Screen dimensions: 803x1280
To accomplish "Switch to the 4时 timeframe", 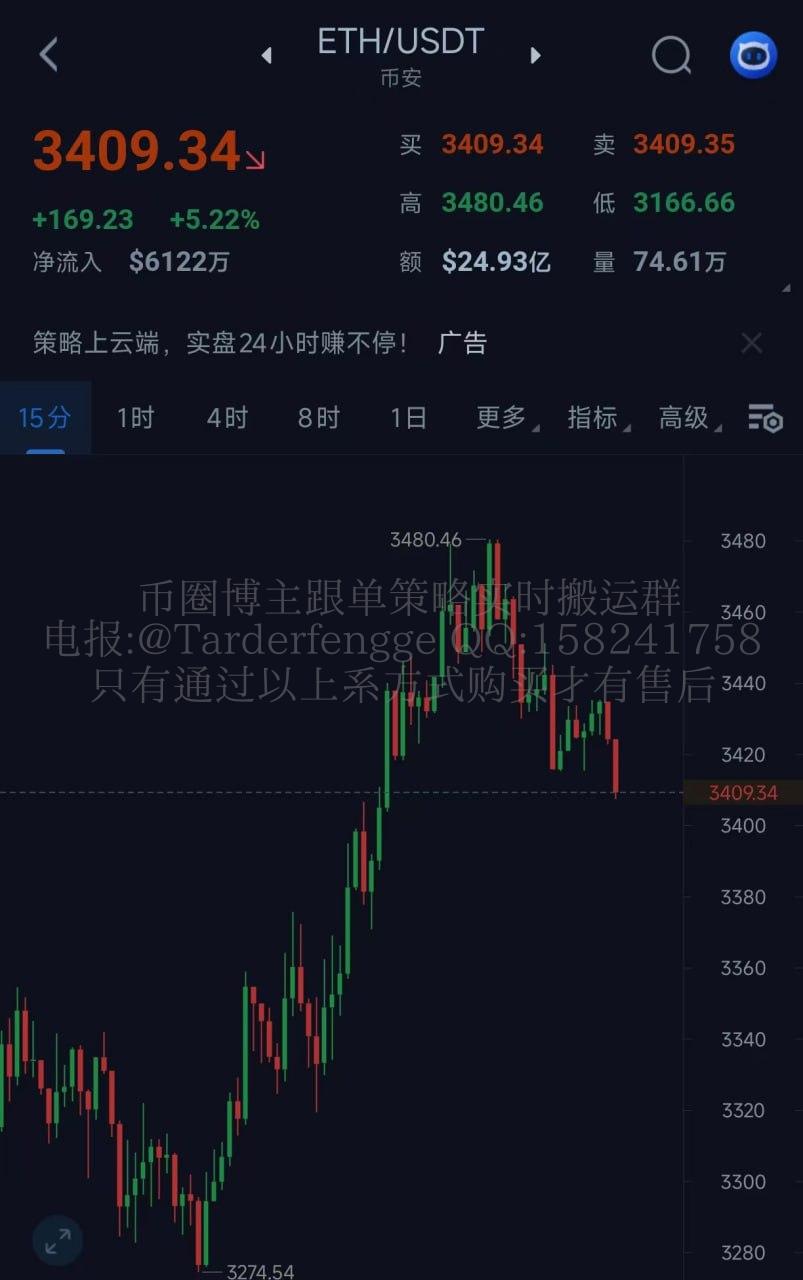I will coord(227,418).
